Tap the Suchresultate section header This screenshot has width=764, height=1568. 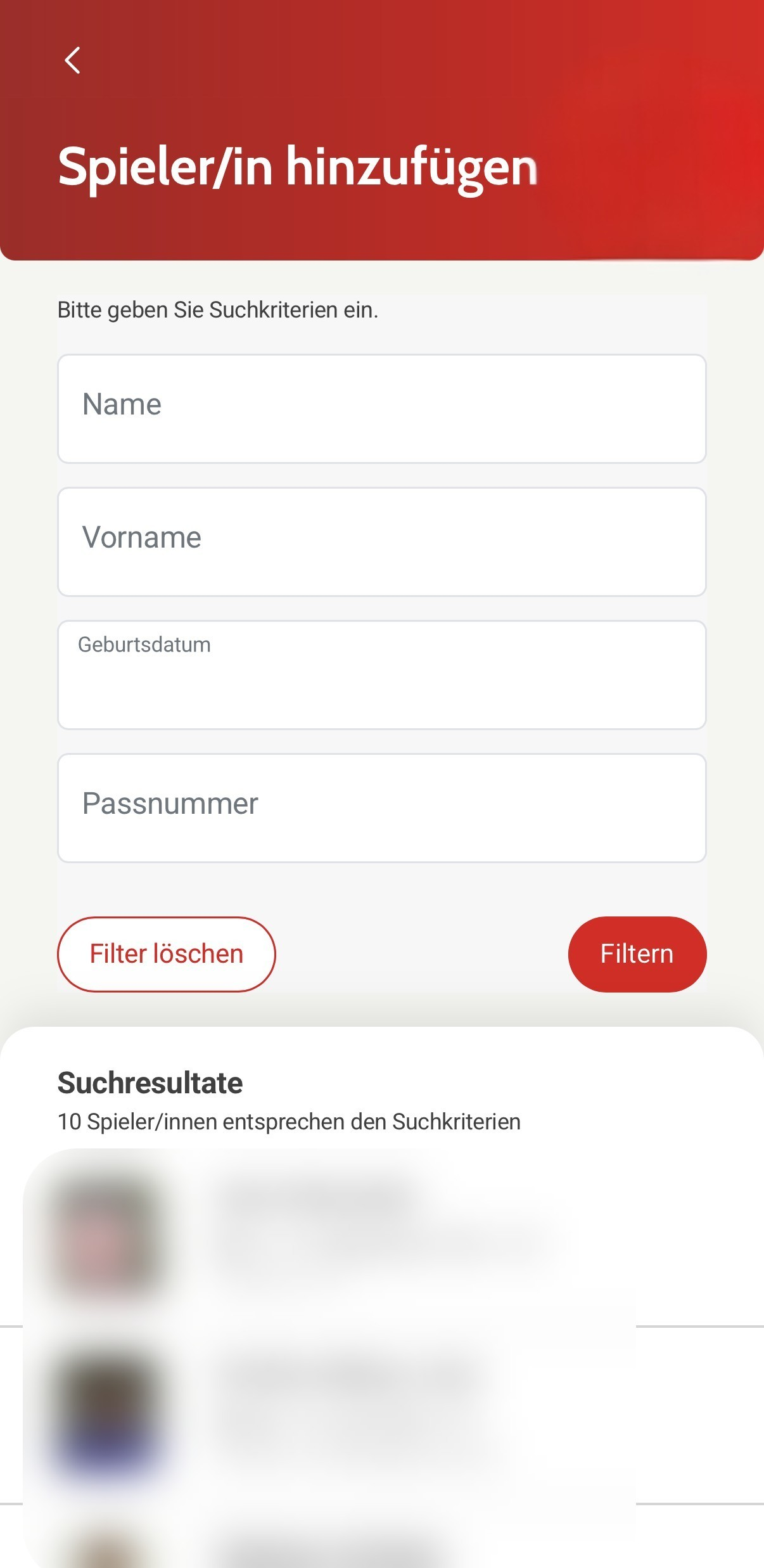(150, 1081)
